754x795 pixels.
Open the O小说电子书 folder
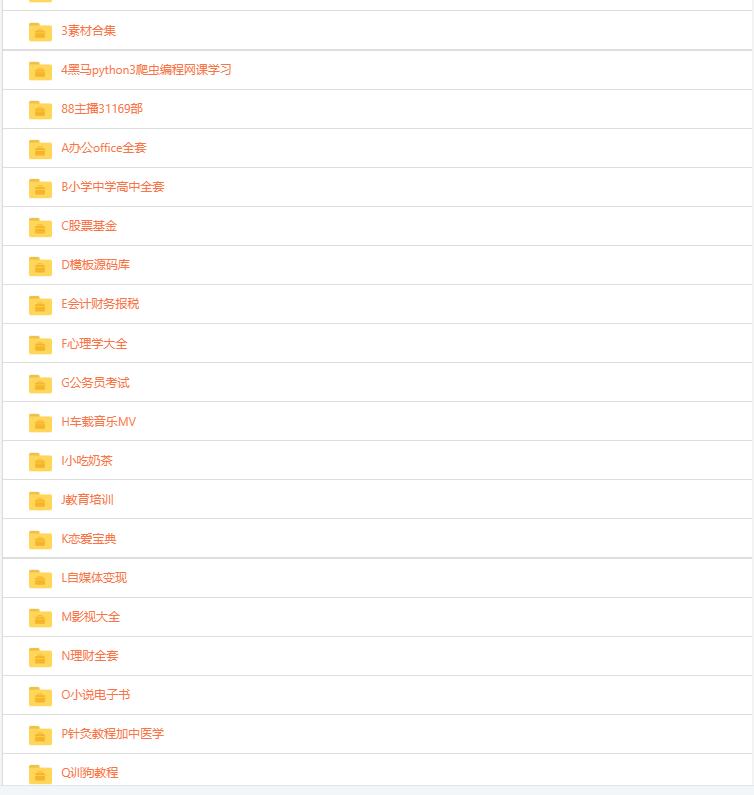(95, 695)
